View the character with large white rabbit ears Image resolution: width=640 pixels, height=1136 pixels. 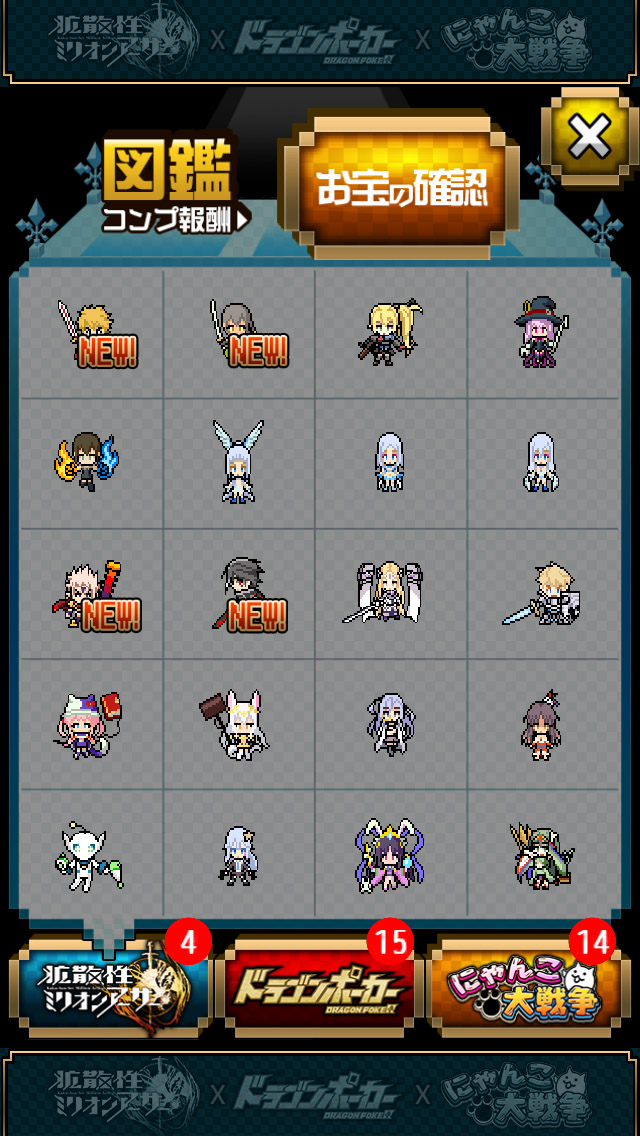(238, 461)
